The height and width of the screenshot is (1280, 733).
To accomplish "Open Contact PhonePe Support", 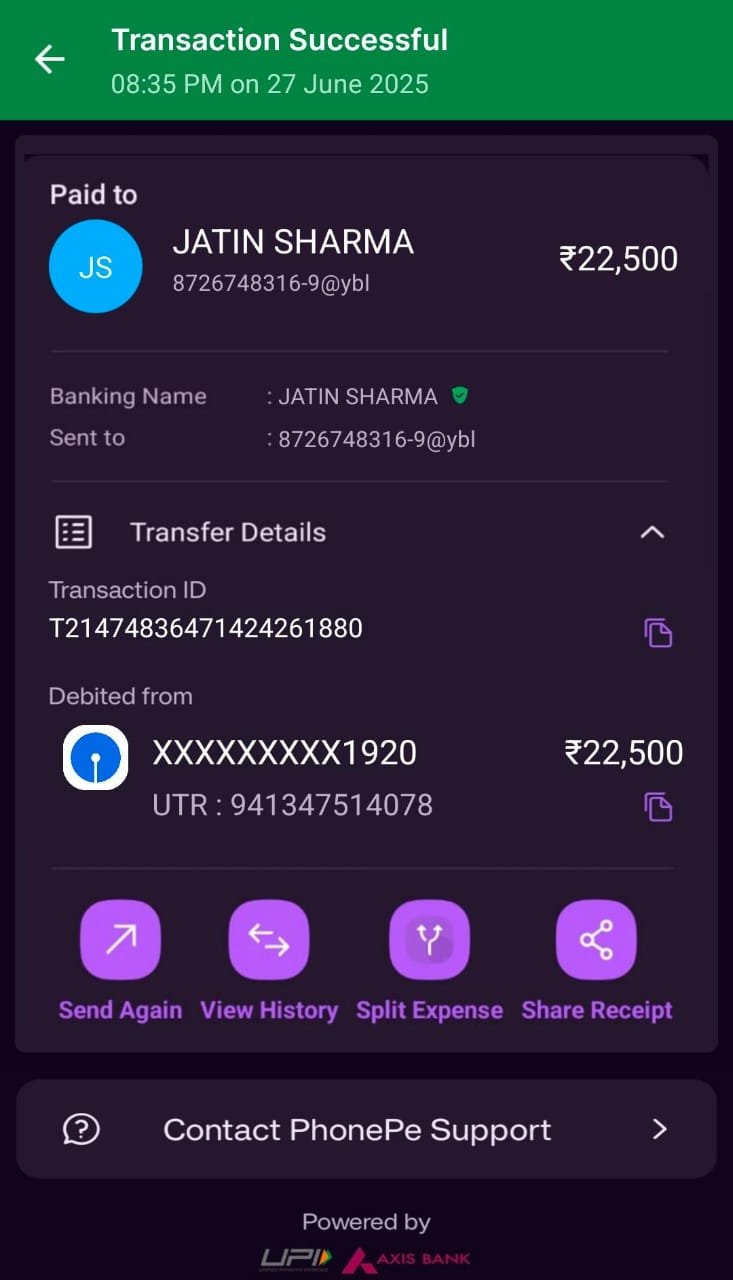I will [x=366, y=1129].
